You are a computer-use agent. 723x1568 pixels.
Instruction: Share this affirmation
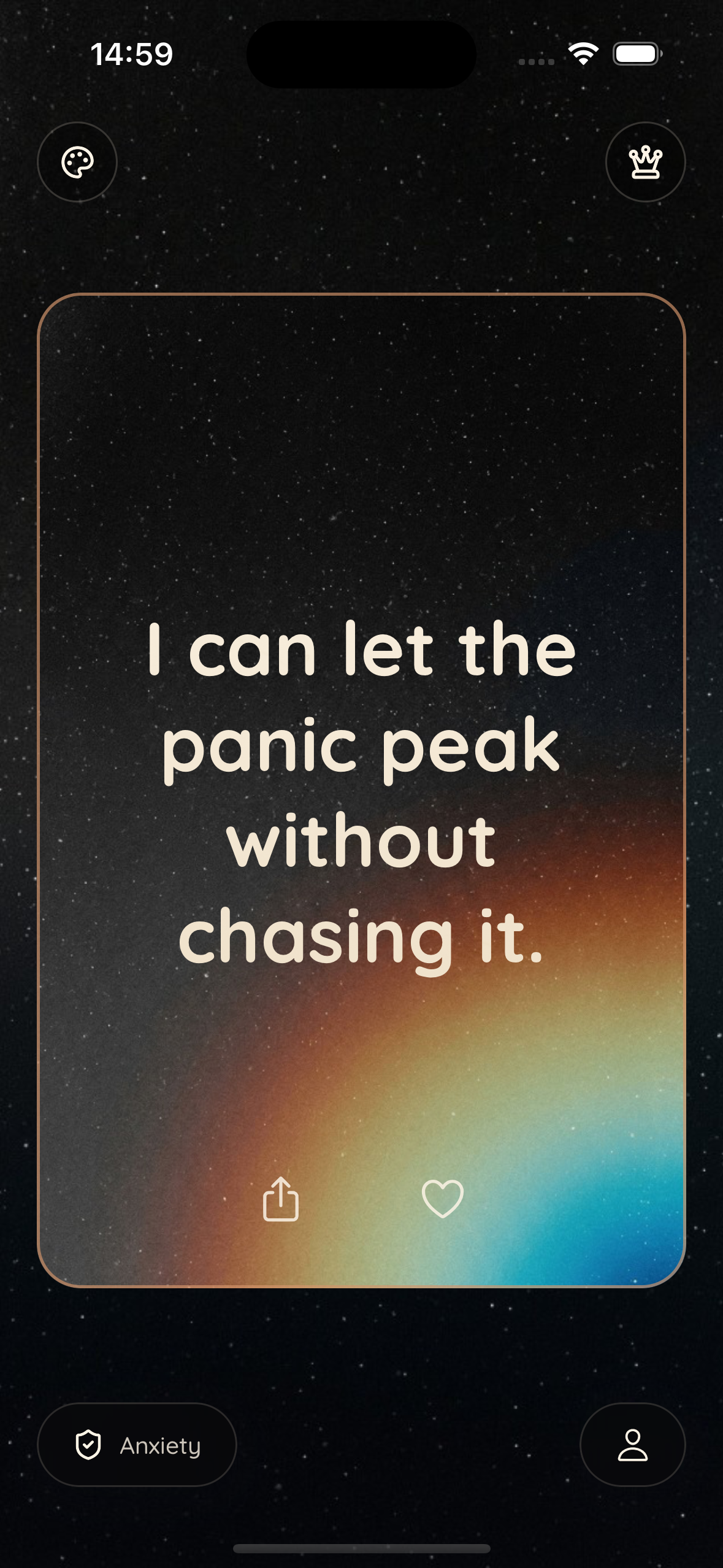pyautogui.click(x=281, y=1199)
